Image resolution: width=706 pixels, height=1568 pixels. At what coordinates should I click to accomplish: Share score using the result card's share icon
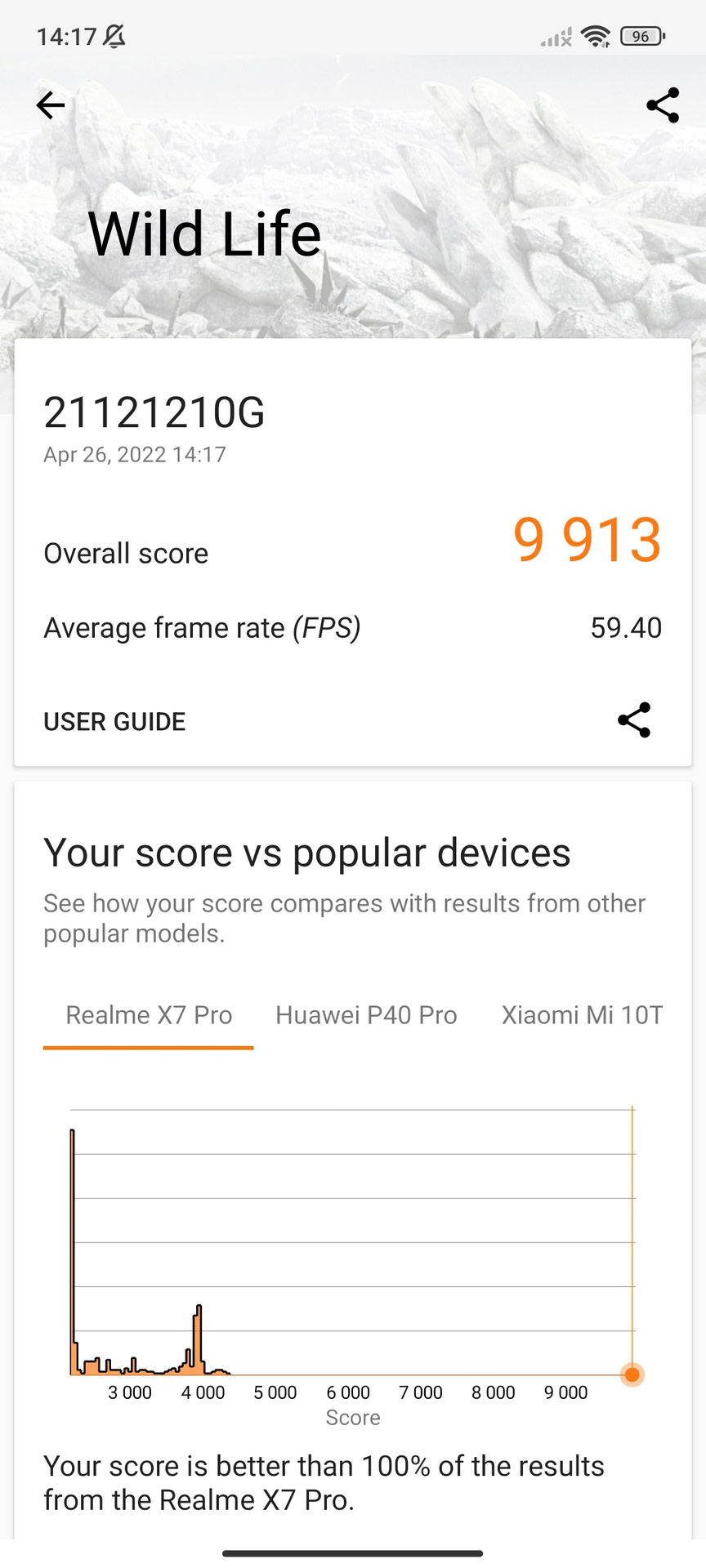coord(634,720)
